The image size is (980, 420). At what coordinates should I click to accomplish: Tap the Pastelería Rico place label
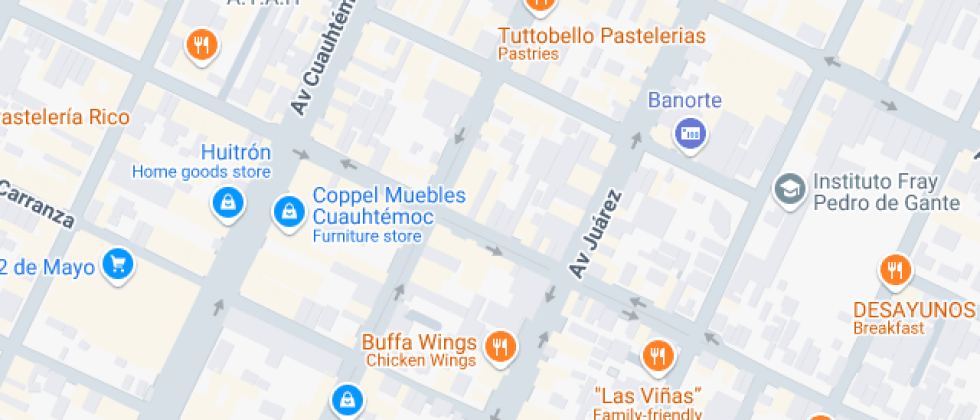(x=65, y=117)
